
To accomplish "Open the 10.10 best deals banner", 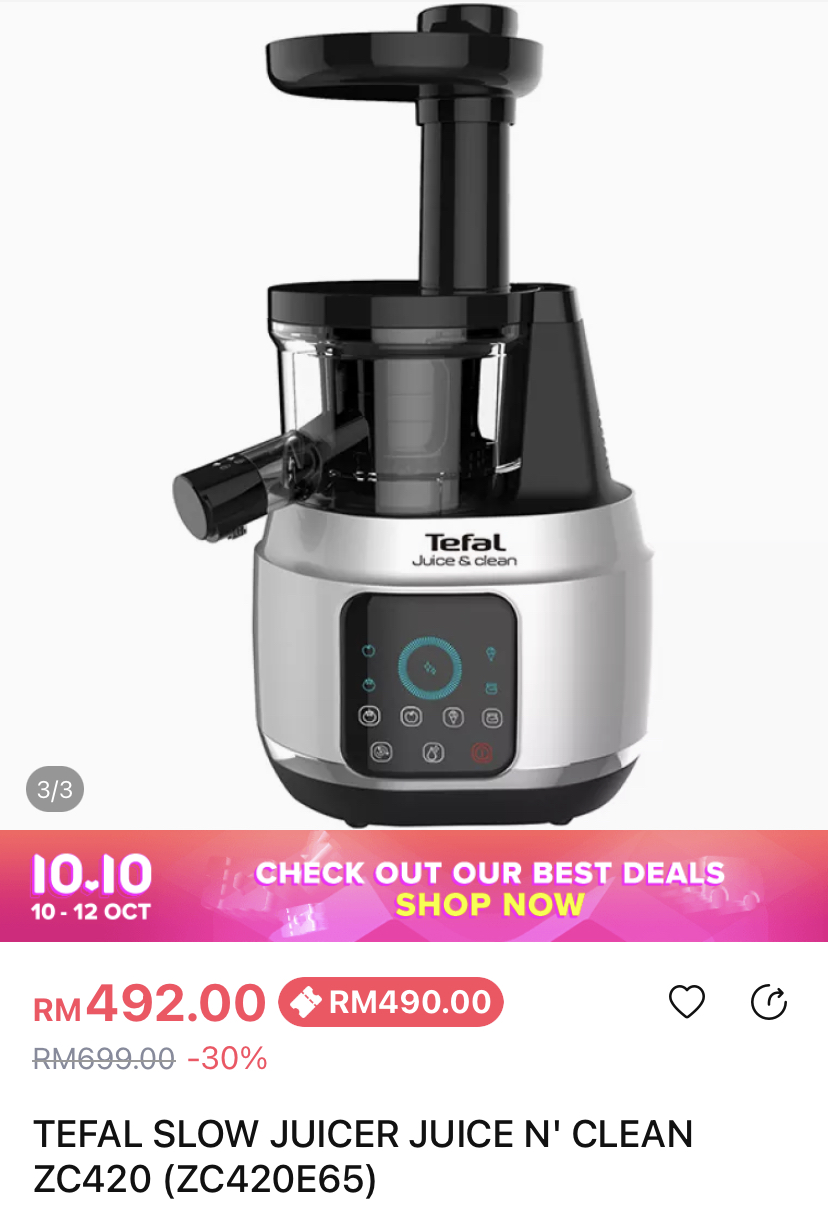I will click(x=414, y=887).
